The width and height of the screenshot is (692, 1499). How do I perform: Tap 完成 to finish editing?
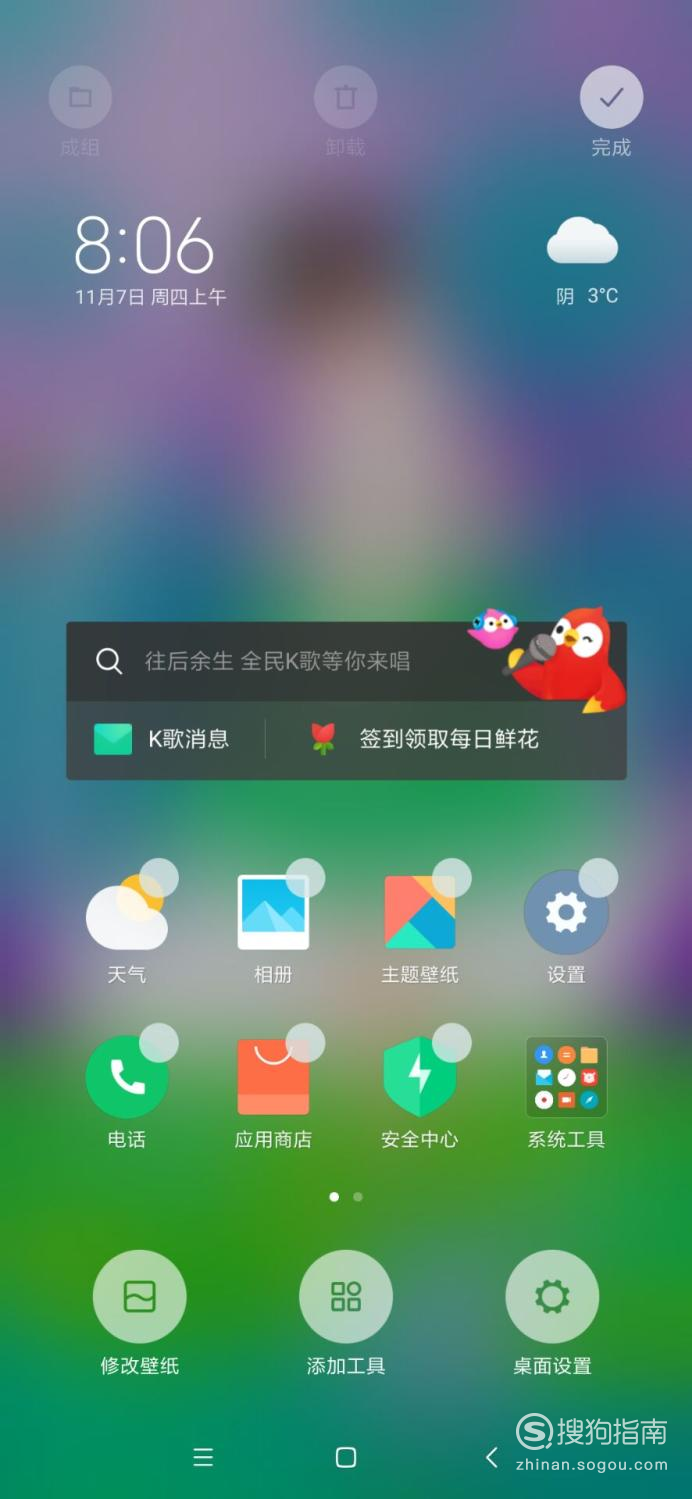(x=611, y=98)
